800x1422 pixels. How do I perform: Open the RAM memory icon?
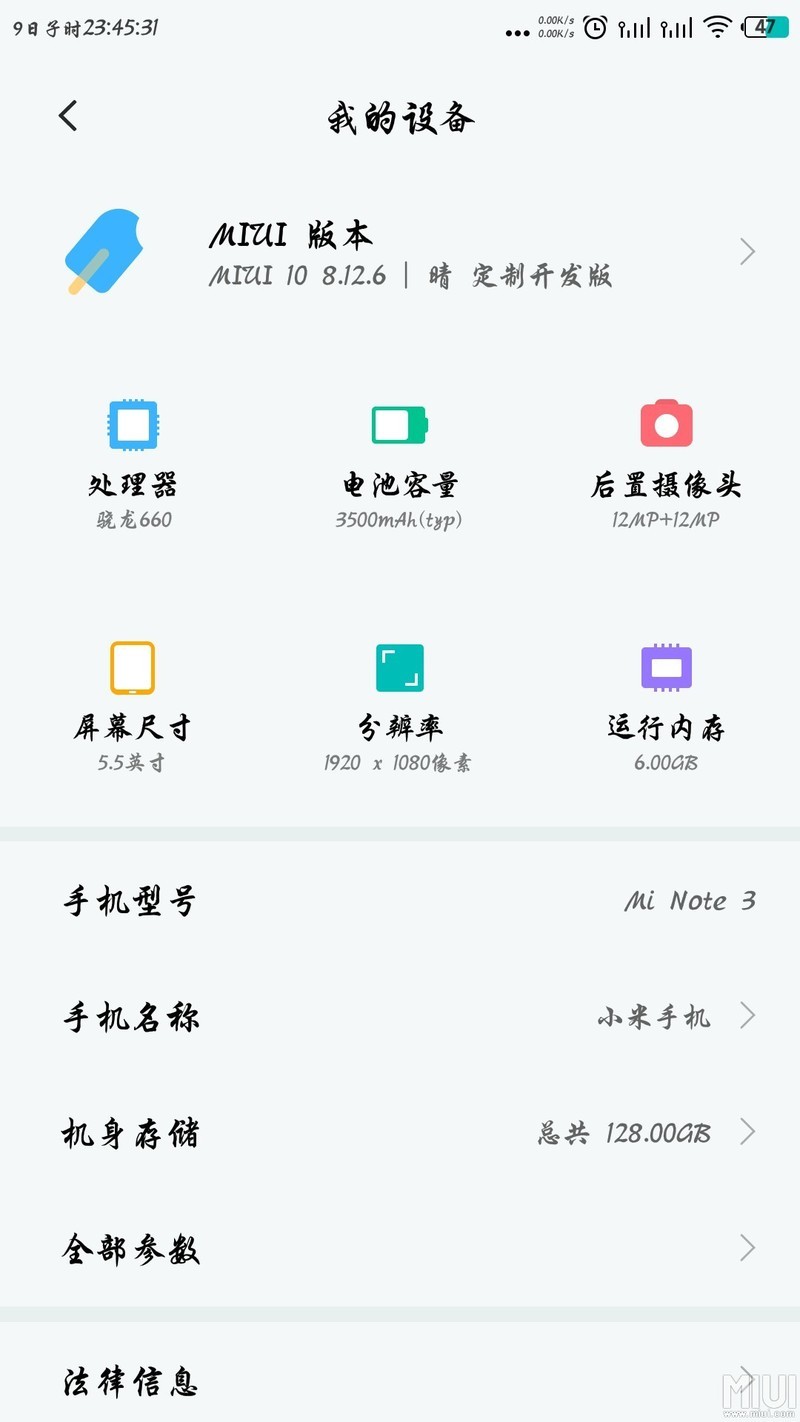(x=667, y=667)
